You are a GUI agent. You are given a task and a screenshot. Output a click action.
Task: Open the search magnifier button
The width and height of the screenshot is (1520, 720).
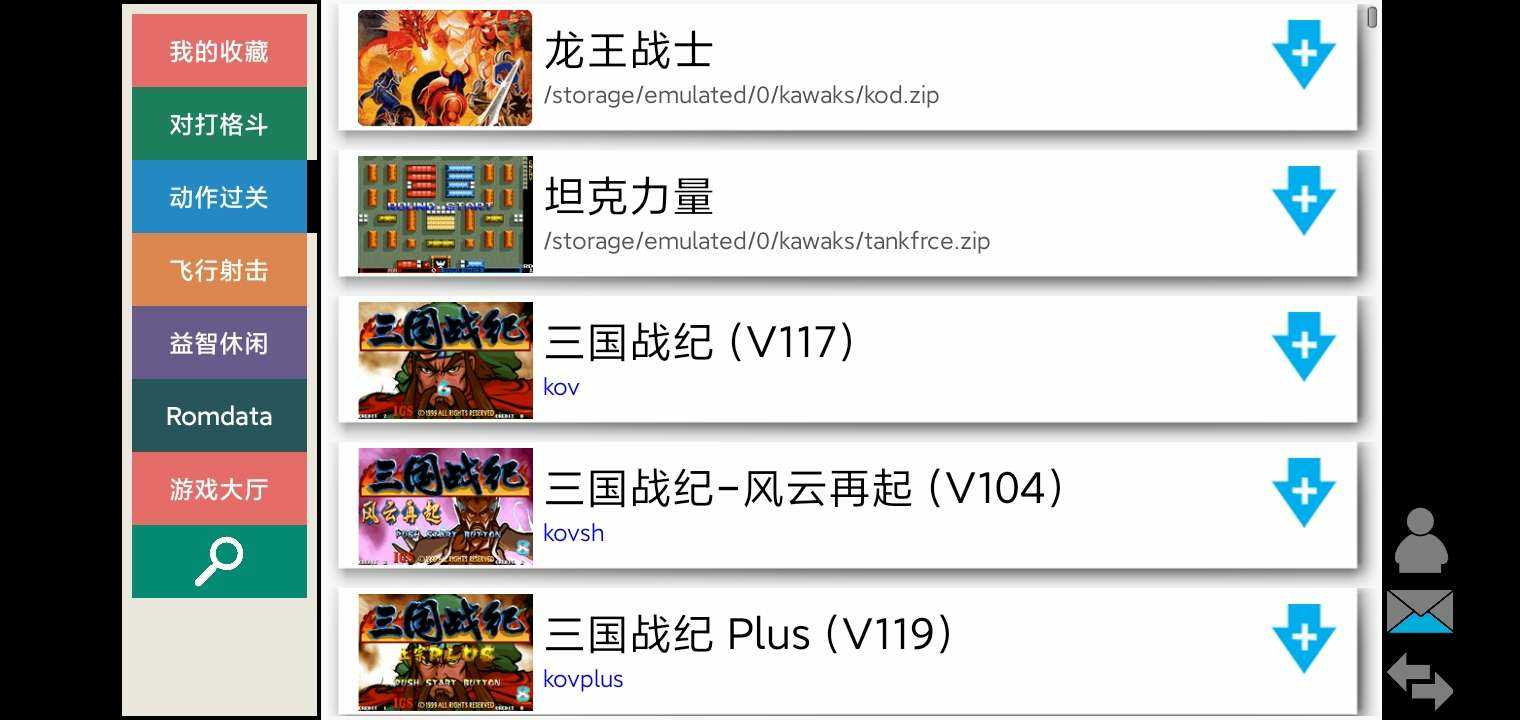click(219, 561)
